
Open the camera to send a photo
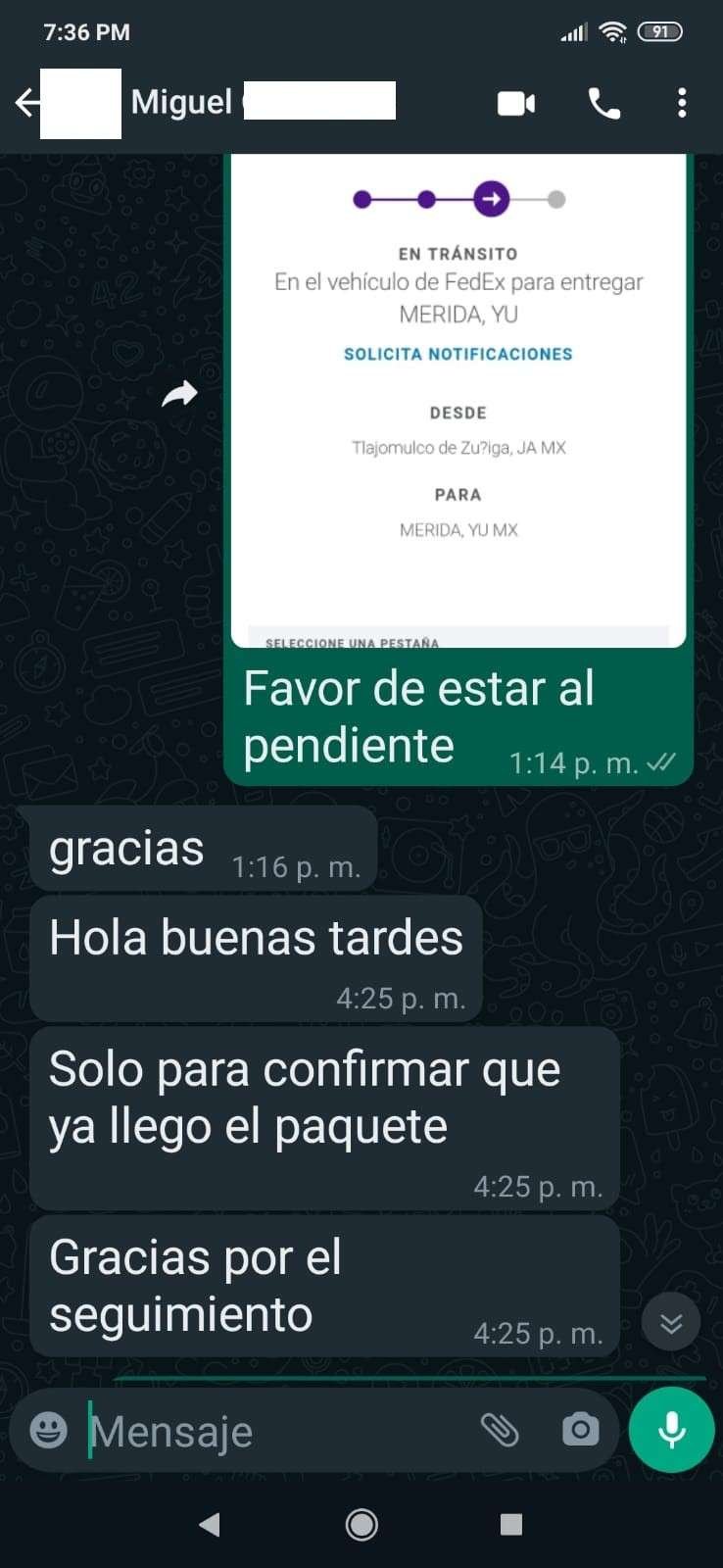[x=580, y=1430]
